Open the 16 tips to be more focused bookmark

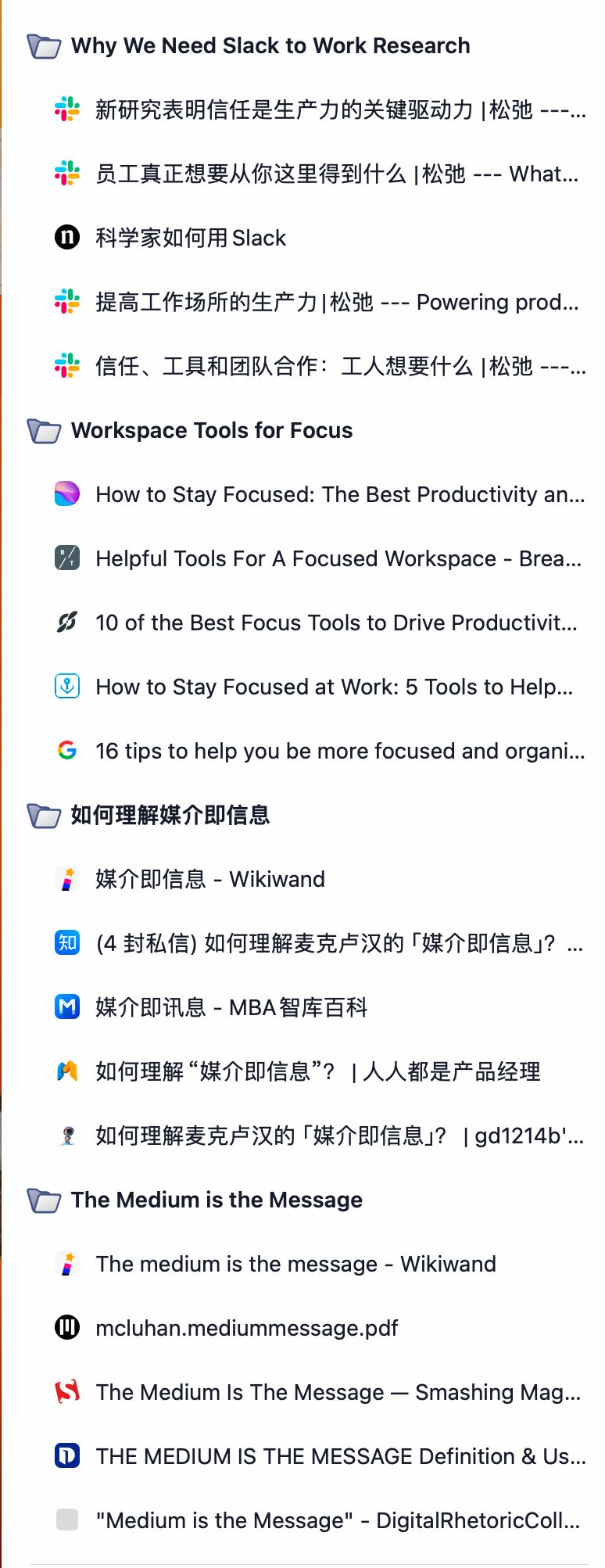coord(339,752)
